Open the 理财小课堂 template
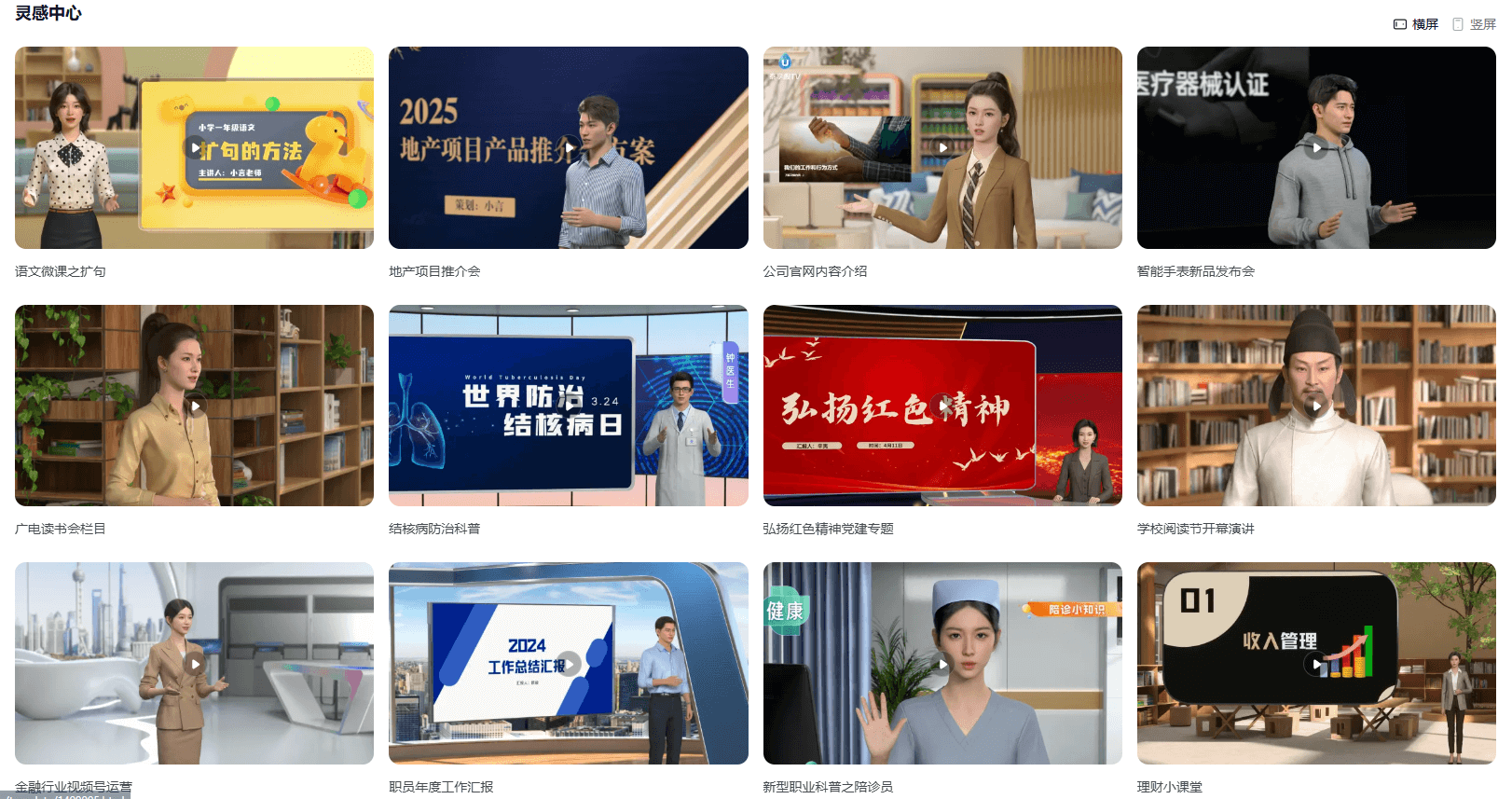1512x799 pixels. [1315, 663]
